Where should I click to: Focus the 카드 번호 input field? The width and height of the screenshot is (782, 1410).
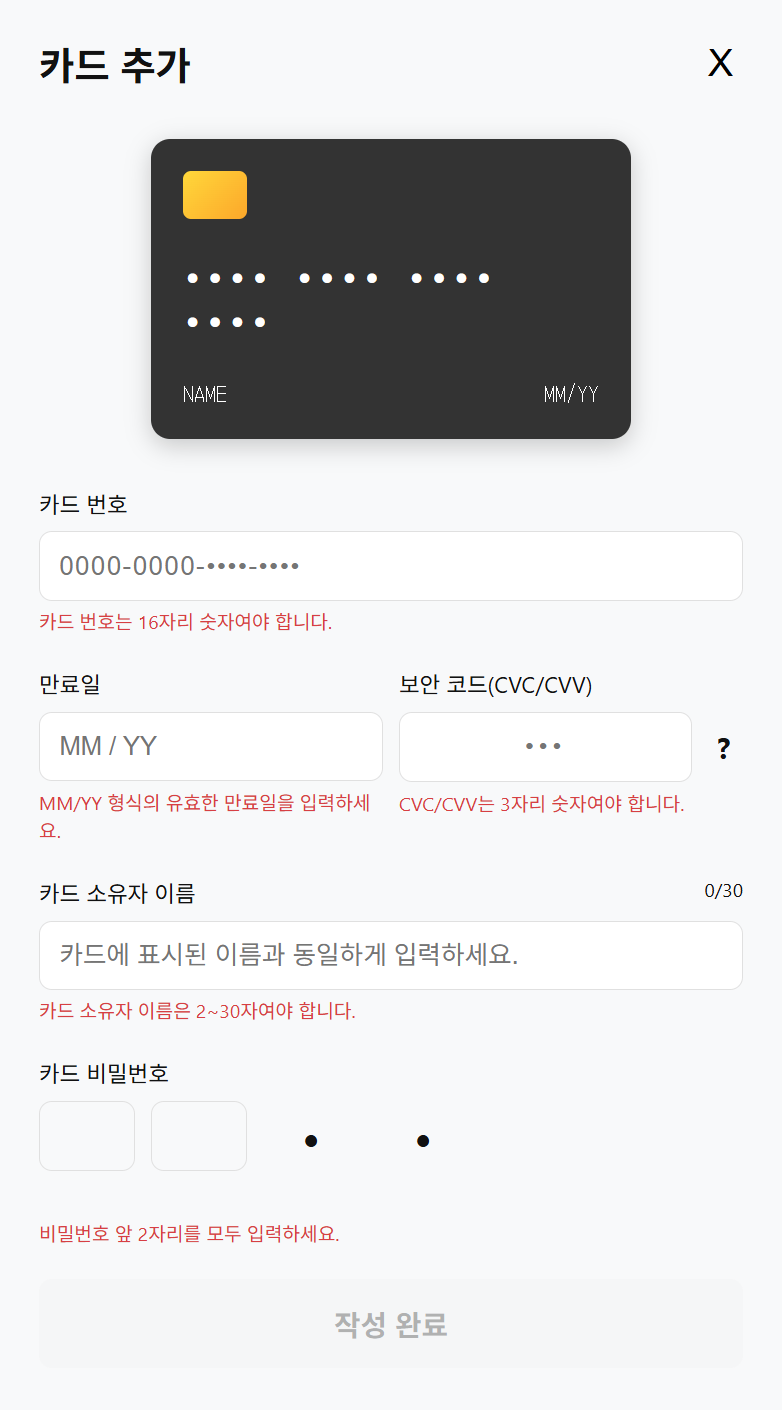pos(390,566)
